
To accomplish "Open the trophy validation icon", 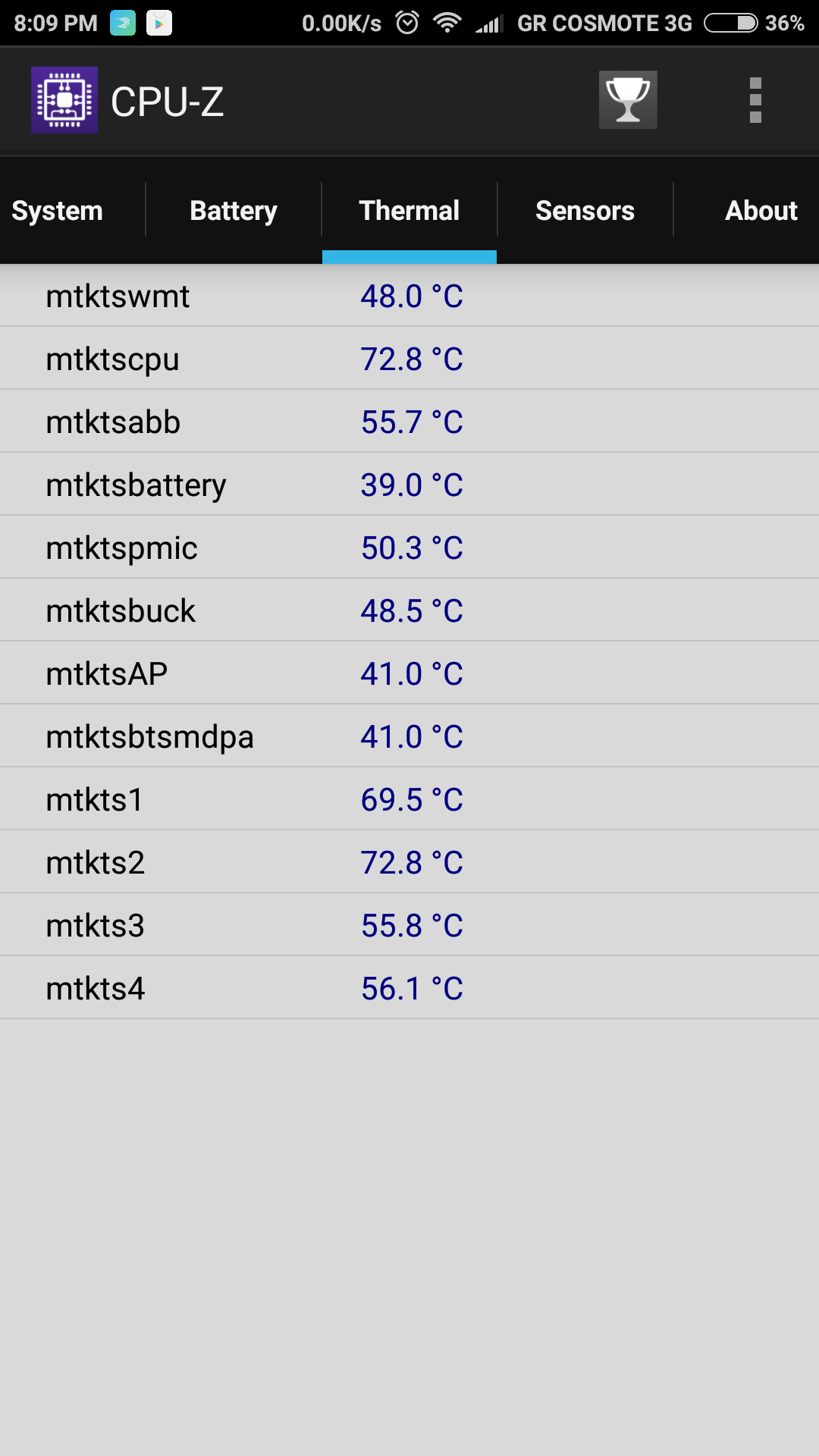I will pos(628,100).
